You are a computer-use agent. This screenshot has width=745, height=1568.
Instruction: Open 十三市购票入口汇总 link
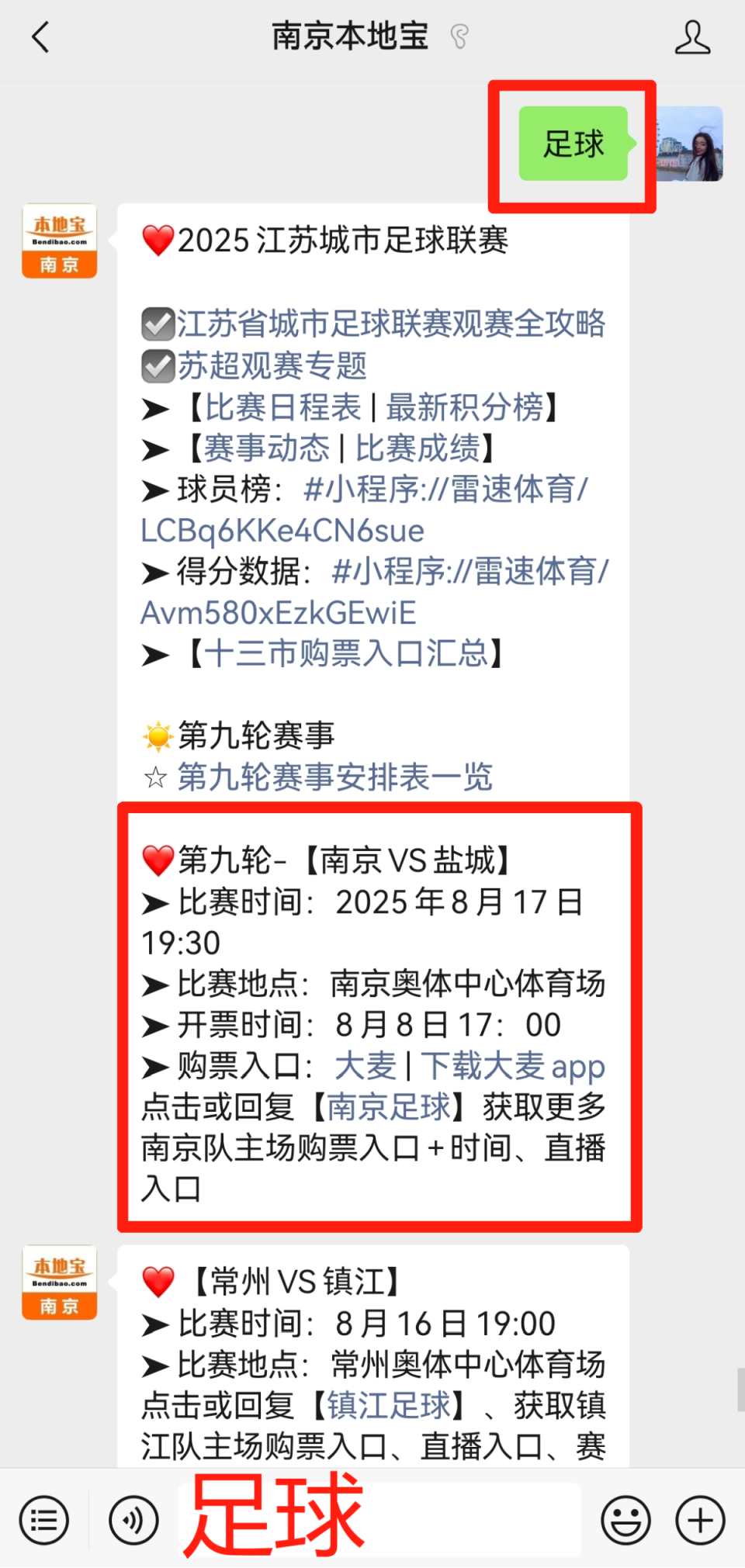click(x=346, y=653)
